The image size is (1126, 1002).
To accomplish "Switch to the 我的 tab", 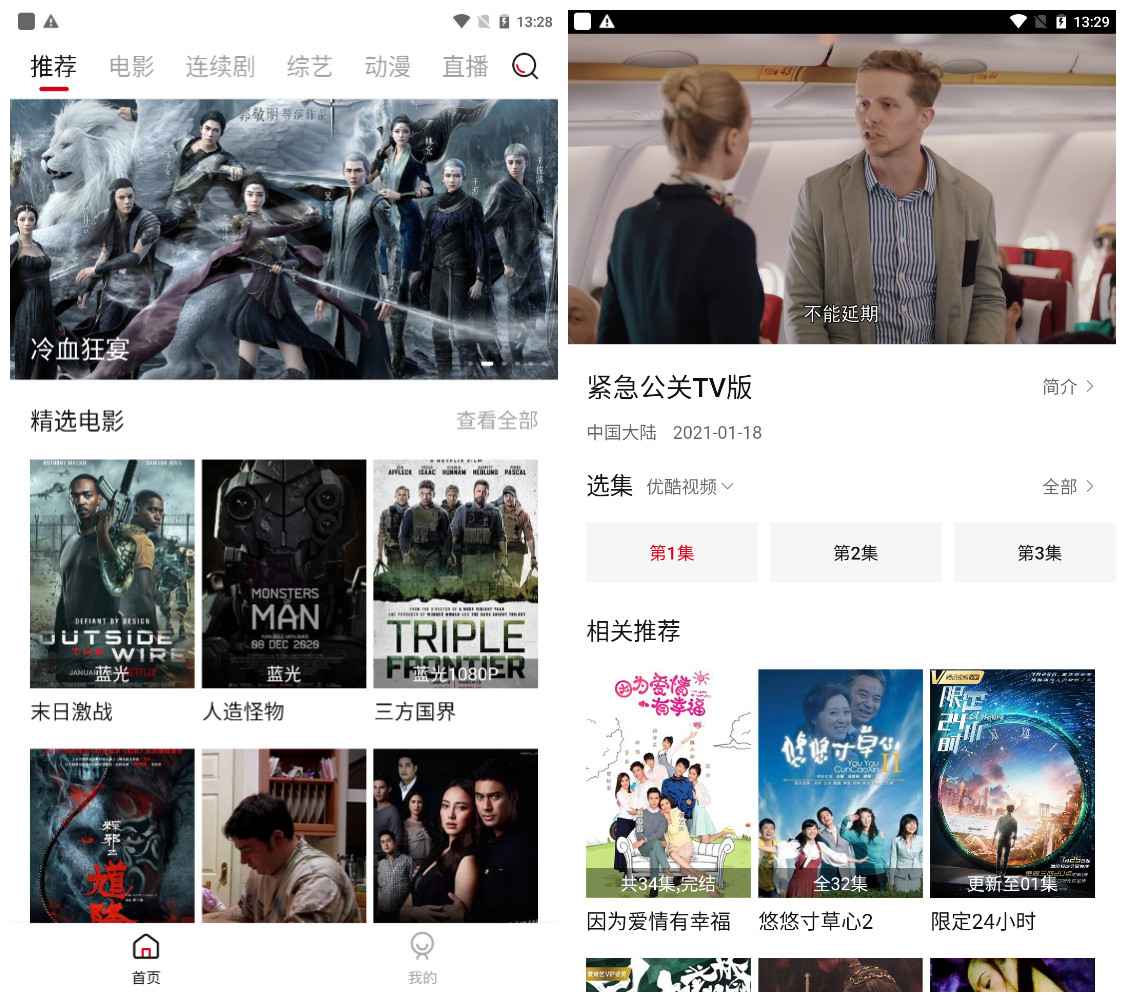I will tap(422, 958).
